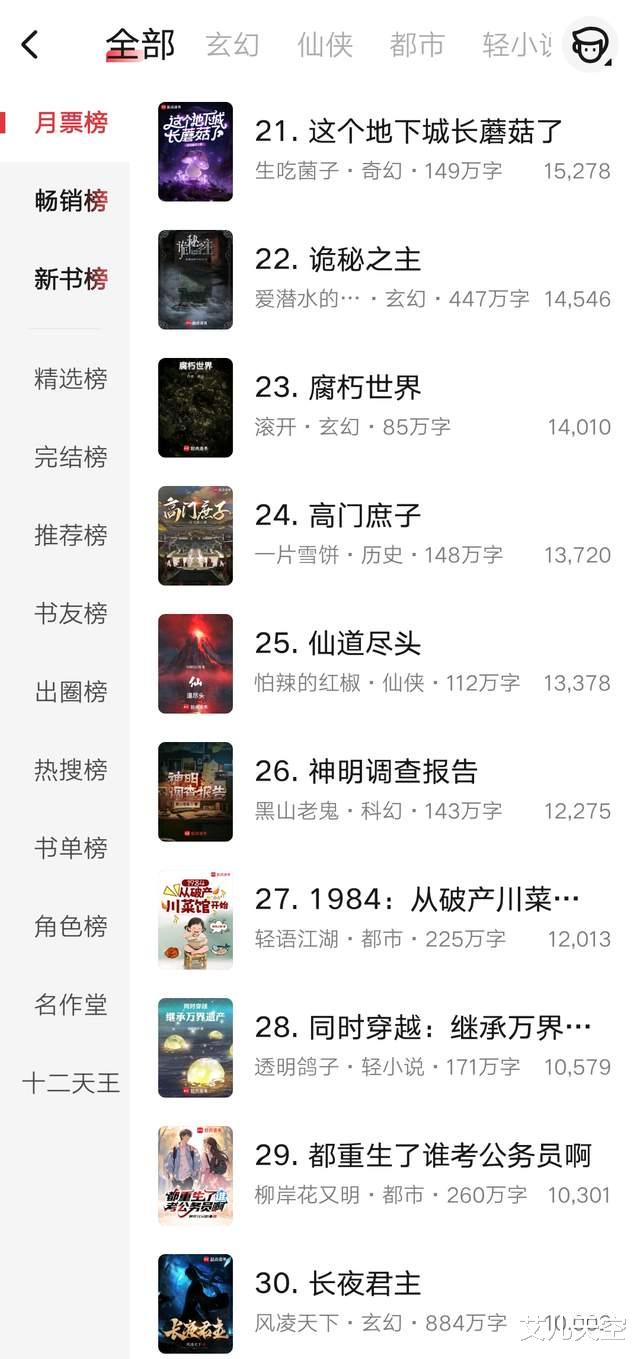Go back using the top-left arrow
The width and height of the screenshot is (640, 1359).
(30, 45)
